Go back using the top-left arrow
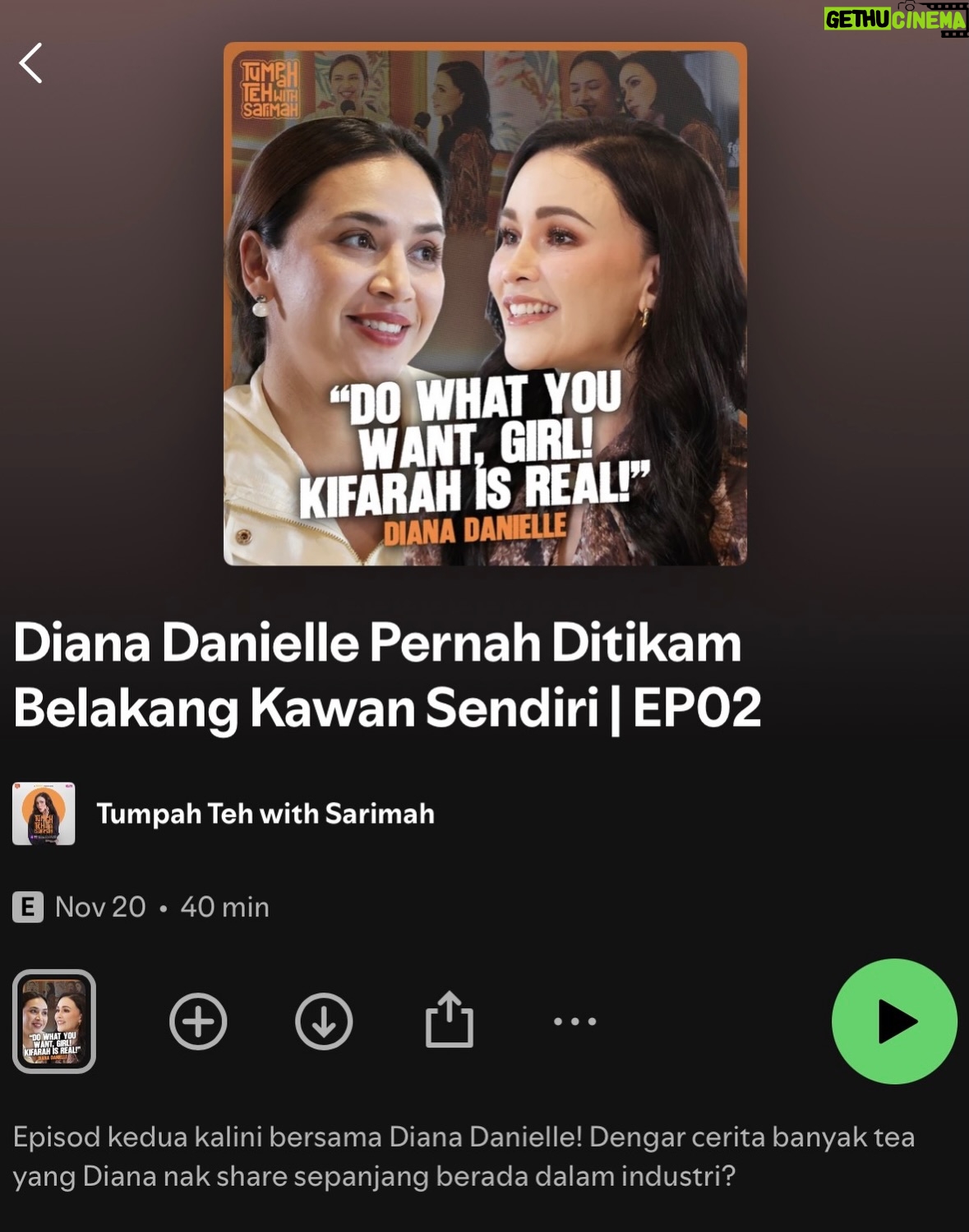Viewport: 969px width, 1232px height. [x=31, y=63]
